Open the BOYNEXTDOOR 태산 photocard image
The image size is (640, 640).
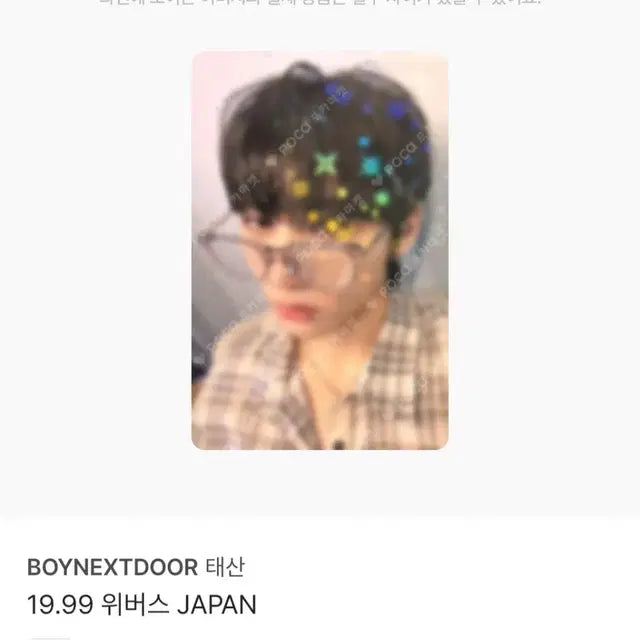pyautogui.click(x=320, y=250)
